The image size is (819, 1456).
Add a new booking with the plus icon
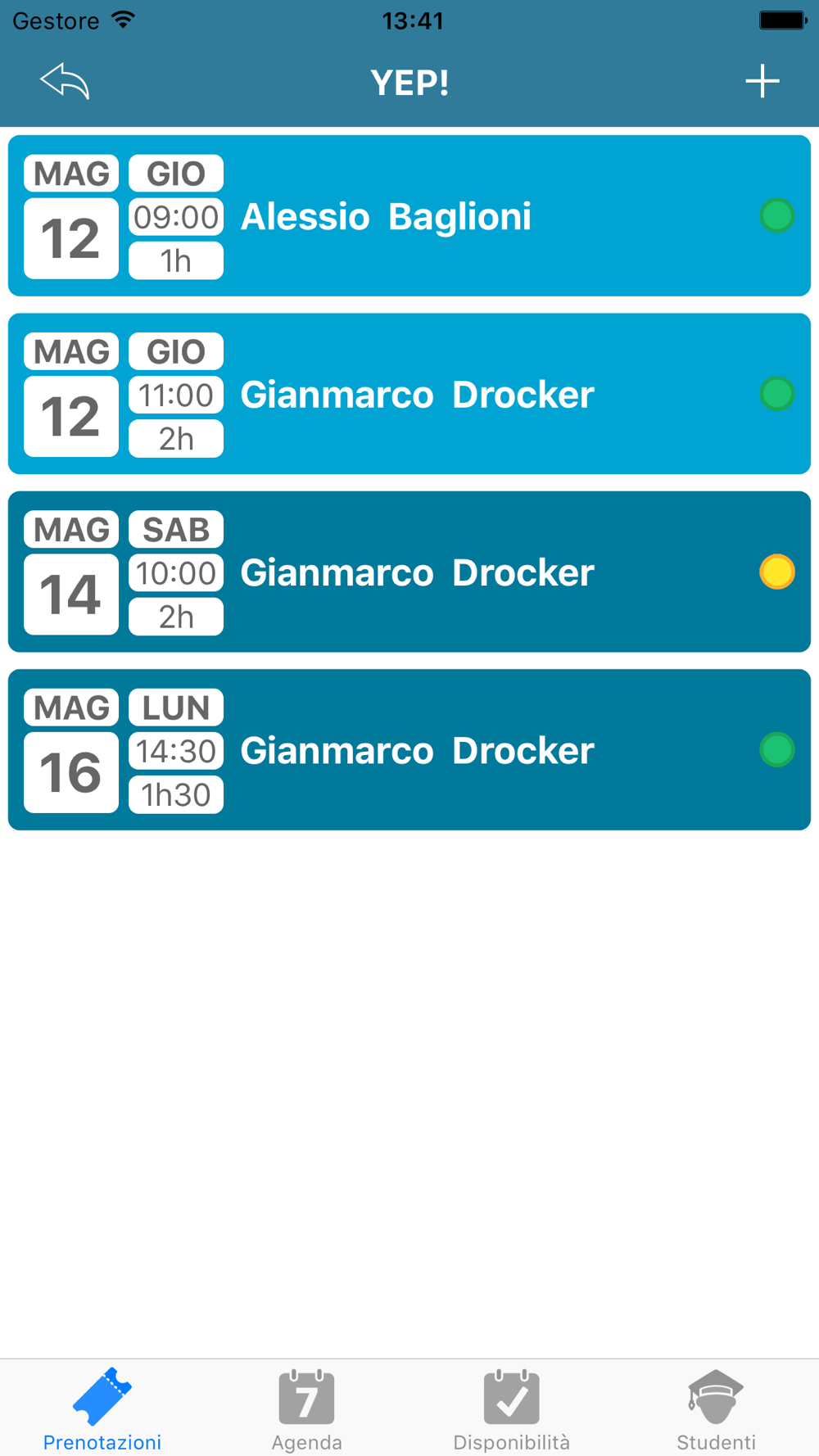[762, 81]
